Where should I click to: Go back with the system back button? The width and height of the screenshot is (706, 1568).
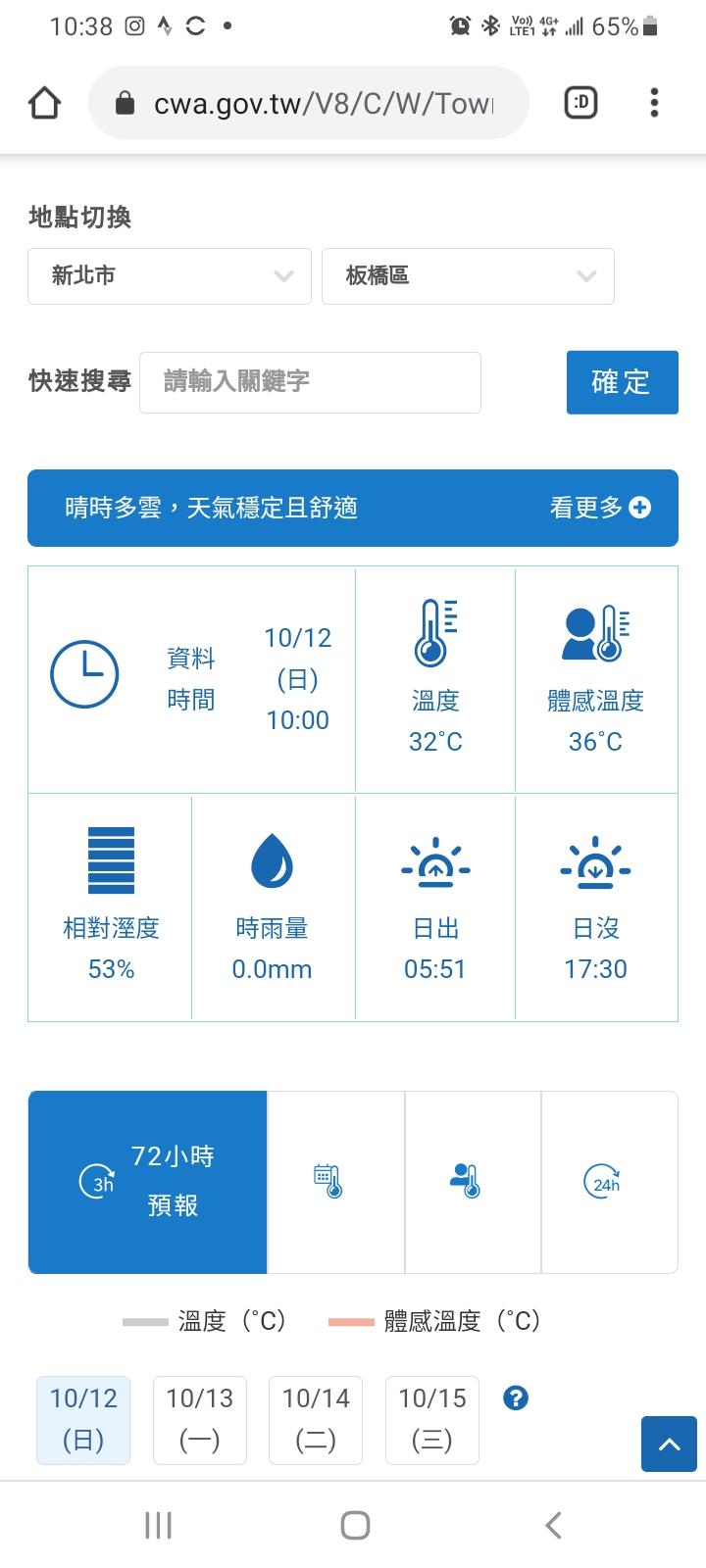click(x=553, y=1525)
